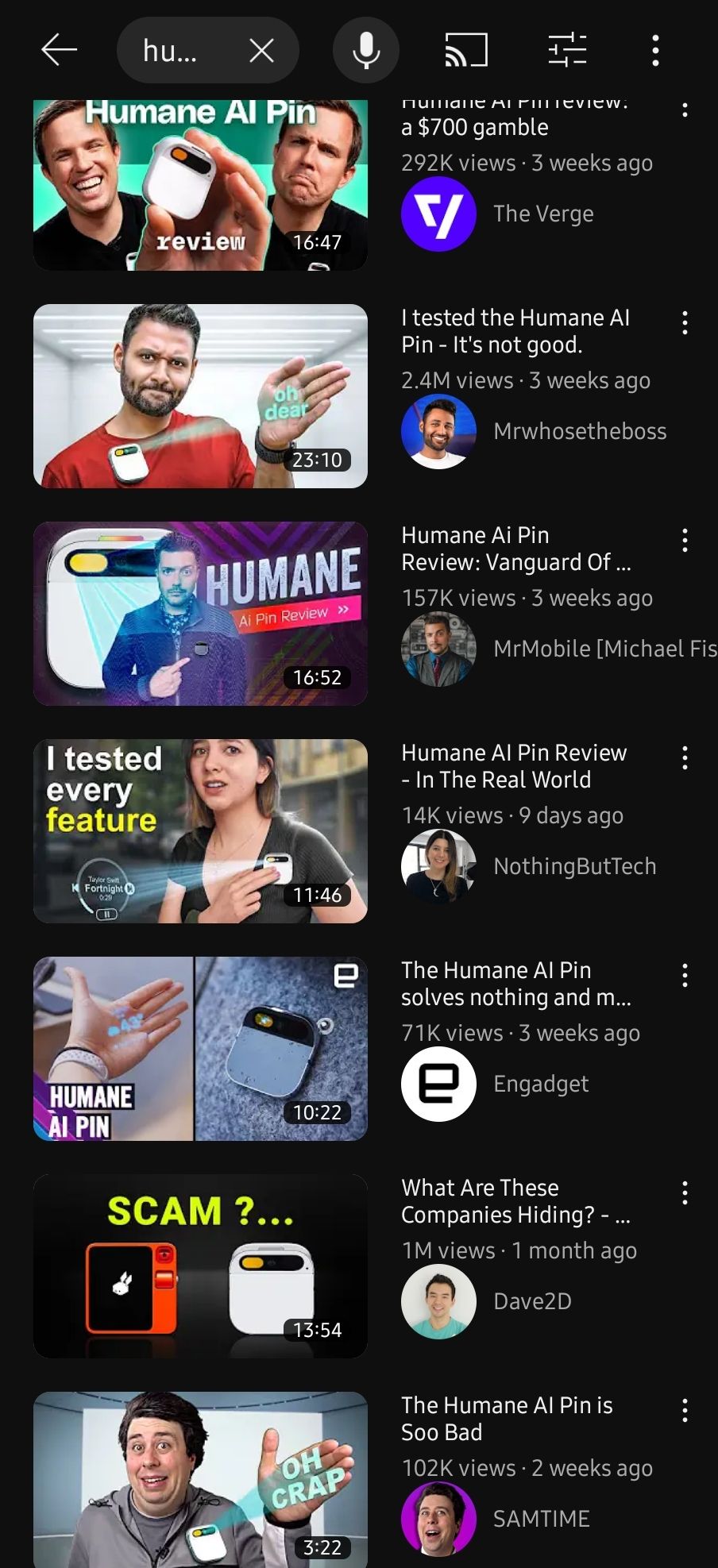Screen dimensions: 718x1568
Task: Open more options for NothingButTech video
Action: pyautogui.click(x=685, y=757)
